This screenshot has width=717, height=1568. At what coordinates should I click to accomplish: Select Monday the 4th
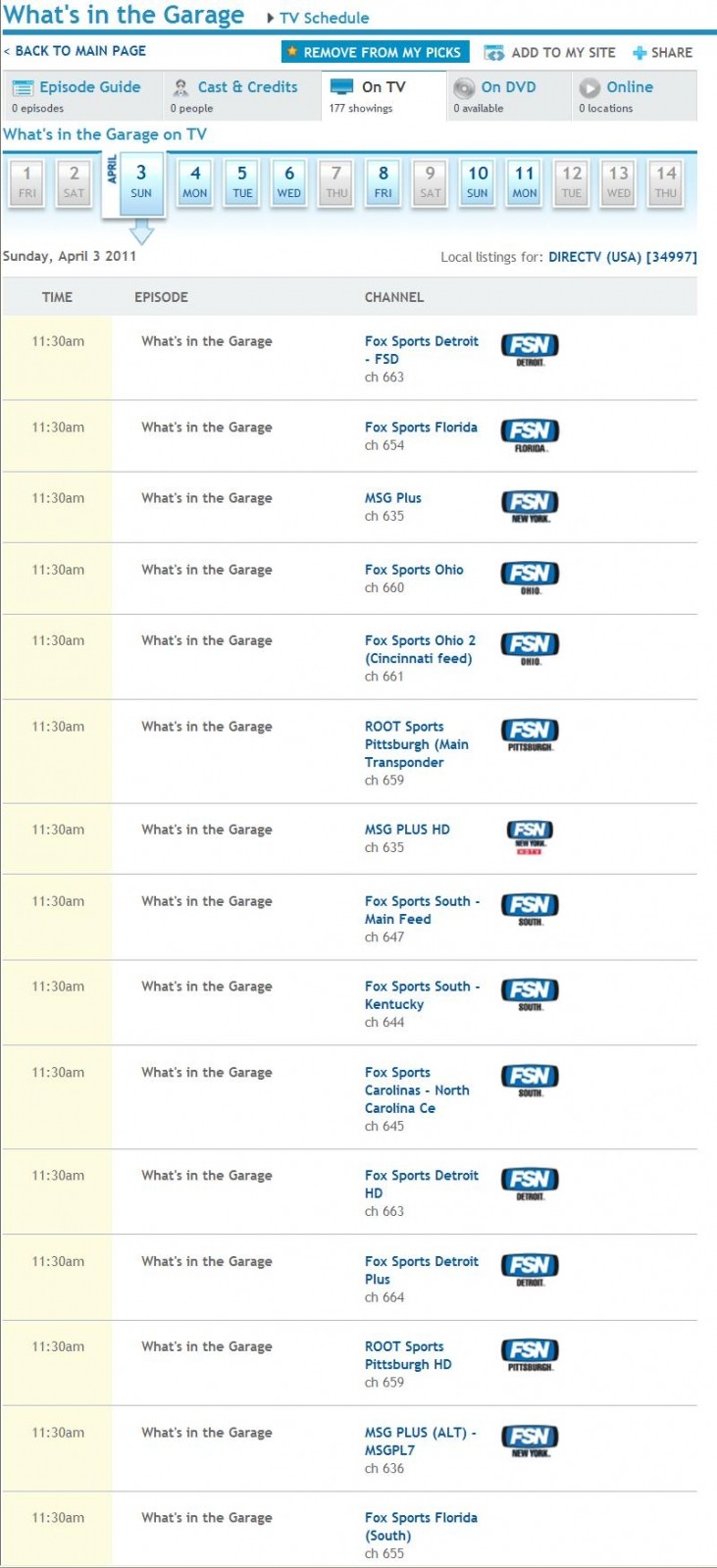(195, 182)
